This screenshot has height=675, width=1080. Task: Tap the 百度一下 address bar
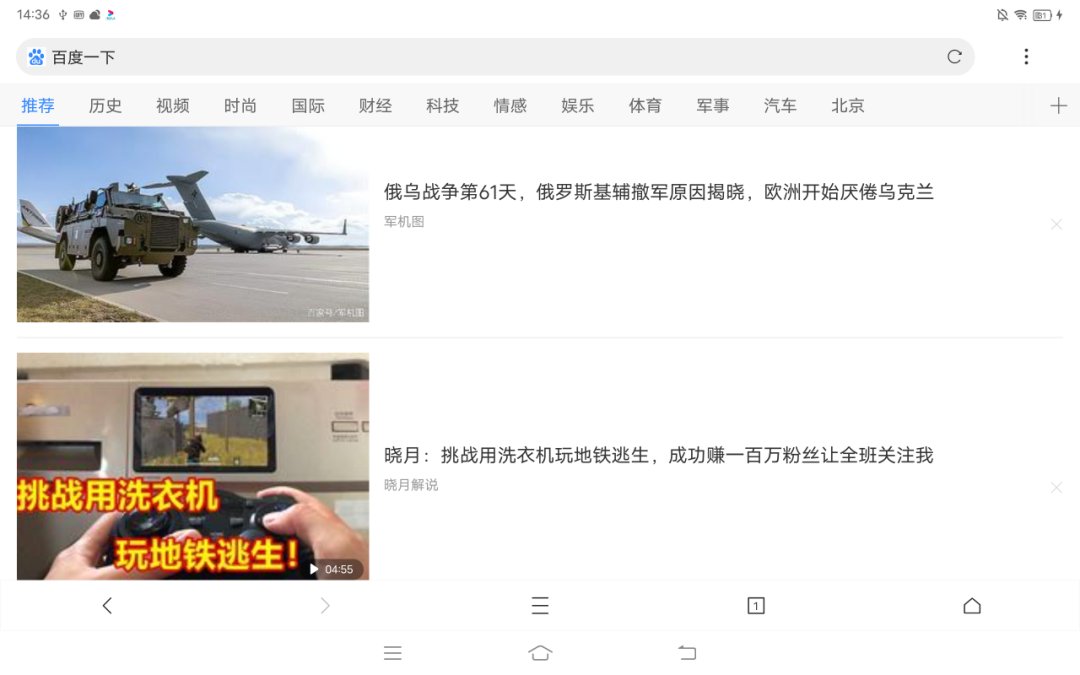tap(480, 57)
